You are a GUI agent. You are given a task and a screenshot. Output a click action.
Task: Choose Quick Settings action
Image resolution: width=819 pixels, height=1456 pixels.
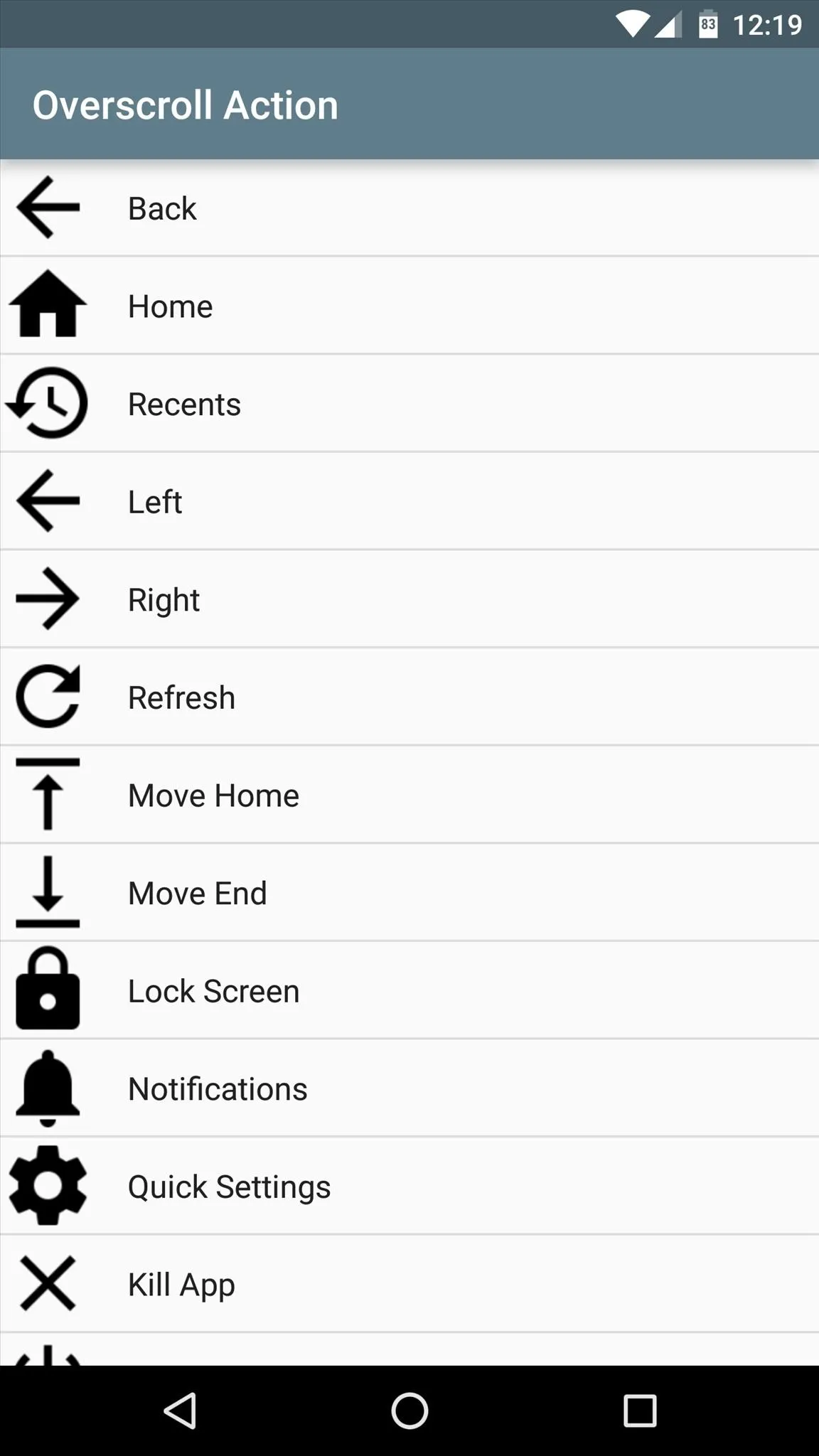(x=409, y=1186)
